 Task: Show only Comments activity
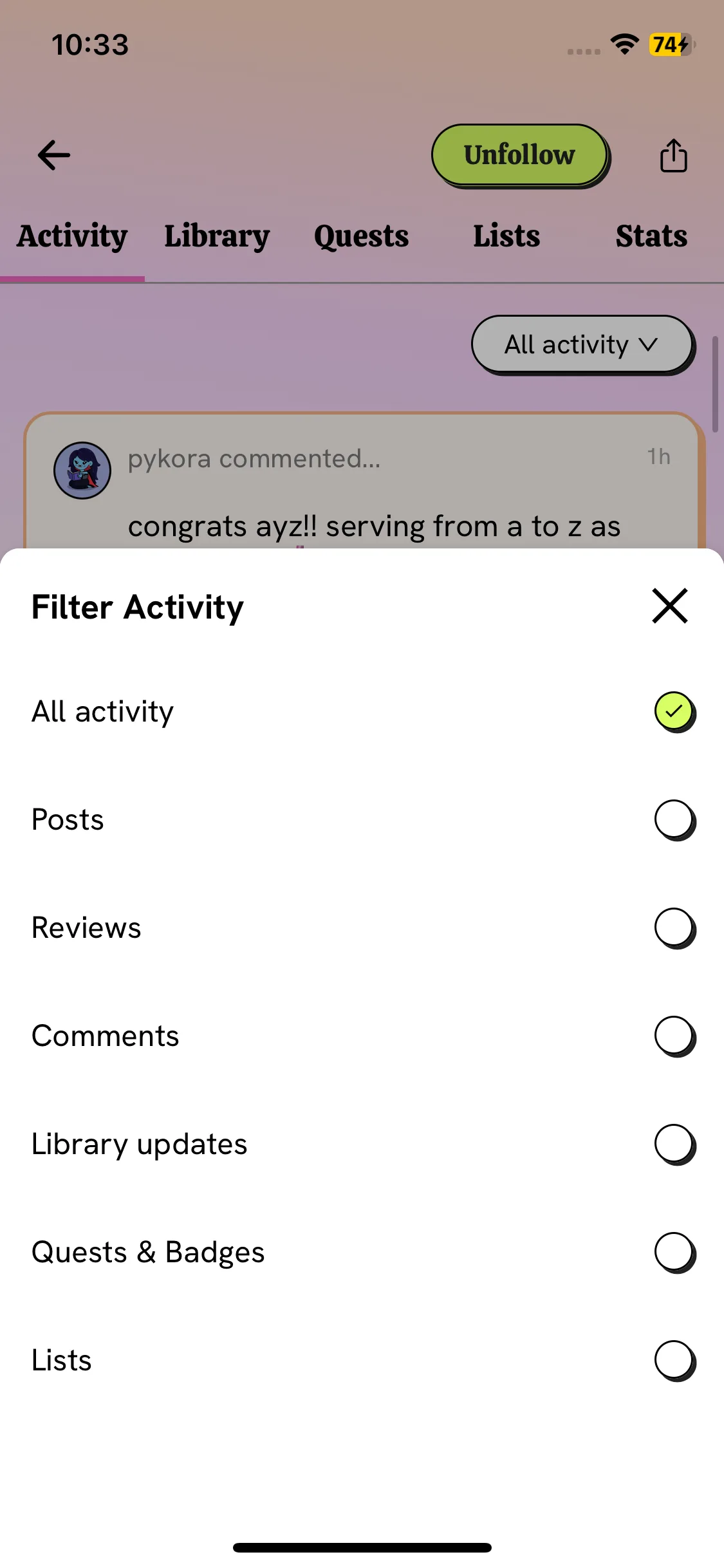673,1036
